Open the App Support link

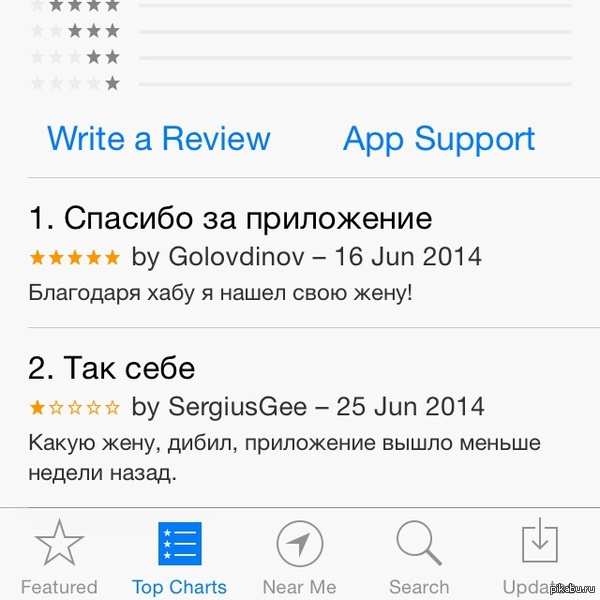pyautogui.click(x=439, y=138)
